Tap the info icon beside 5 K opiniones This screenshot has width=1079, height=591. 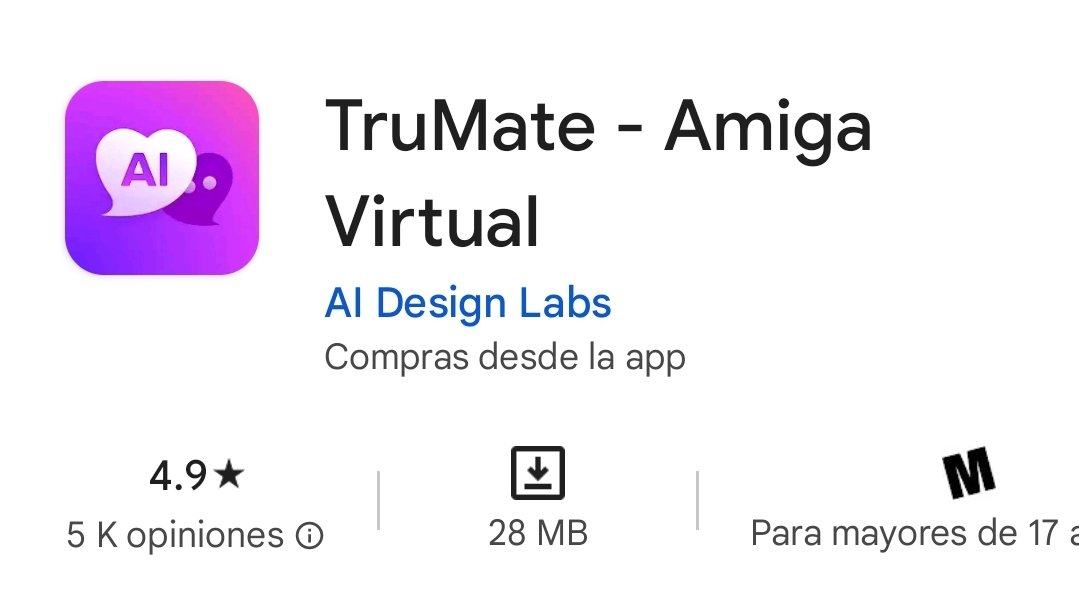pos(310,537)
